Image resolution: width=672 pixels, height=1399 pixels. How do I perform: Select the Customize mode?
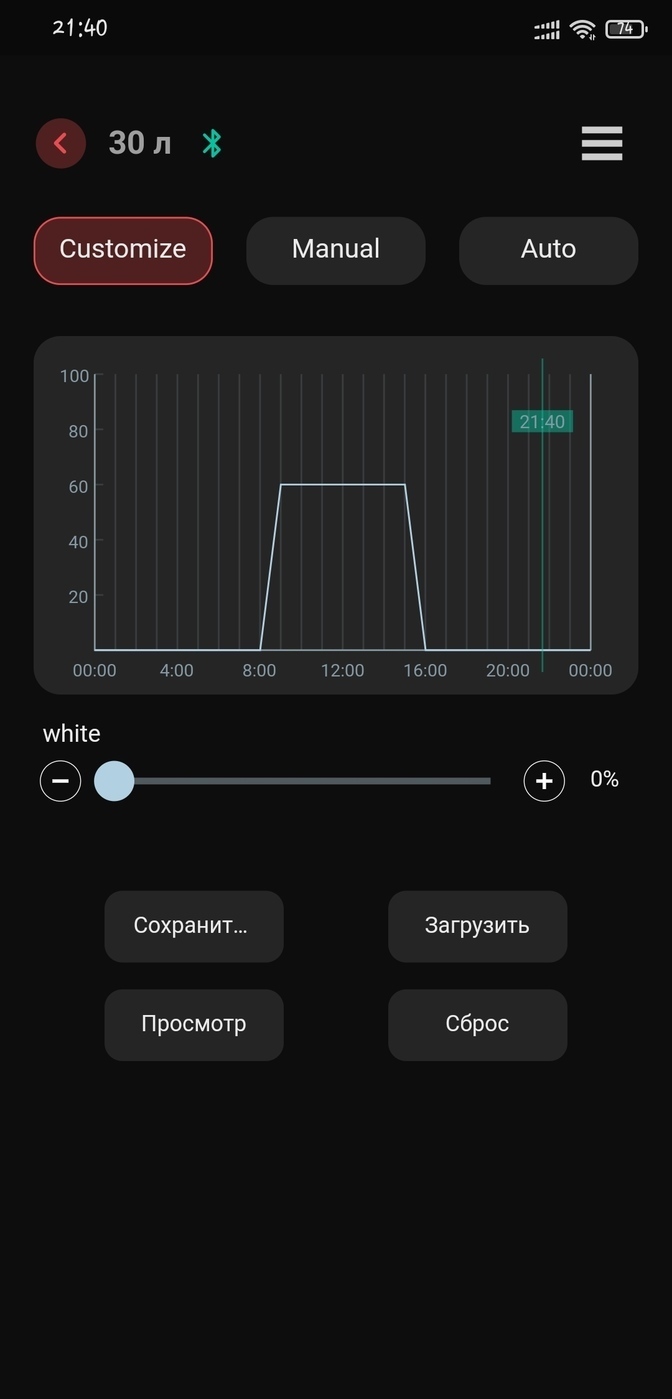click(123, 250)
